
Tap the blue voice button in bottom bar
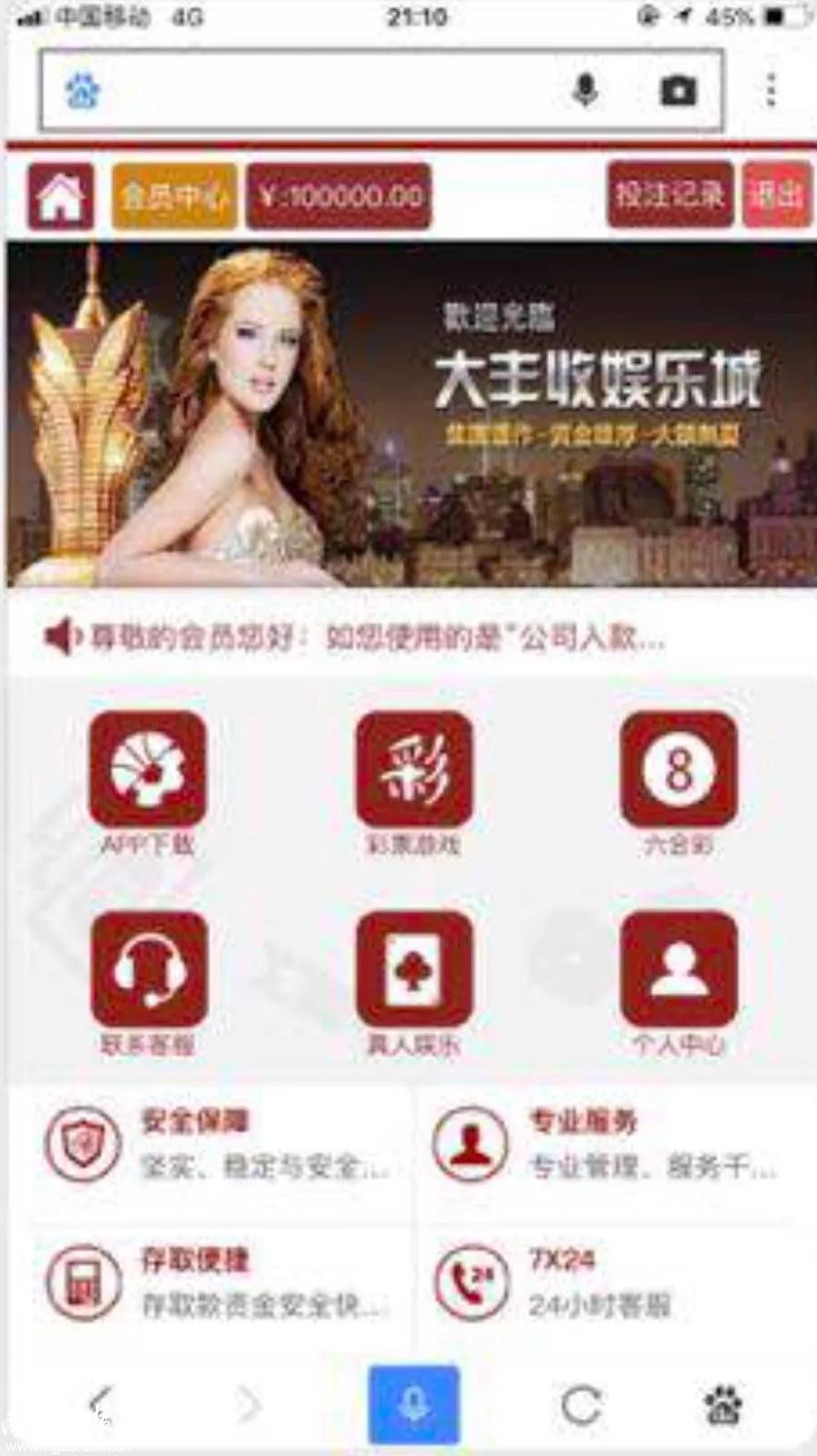coord(414,1404)
